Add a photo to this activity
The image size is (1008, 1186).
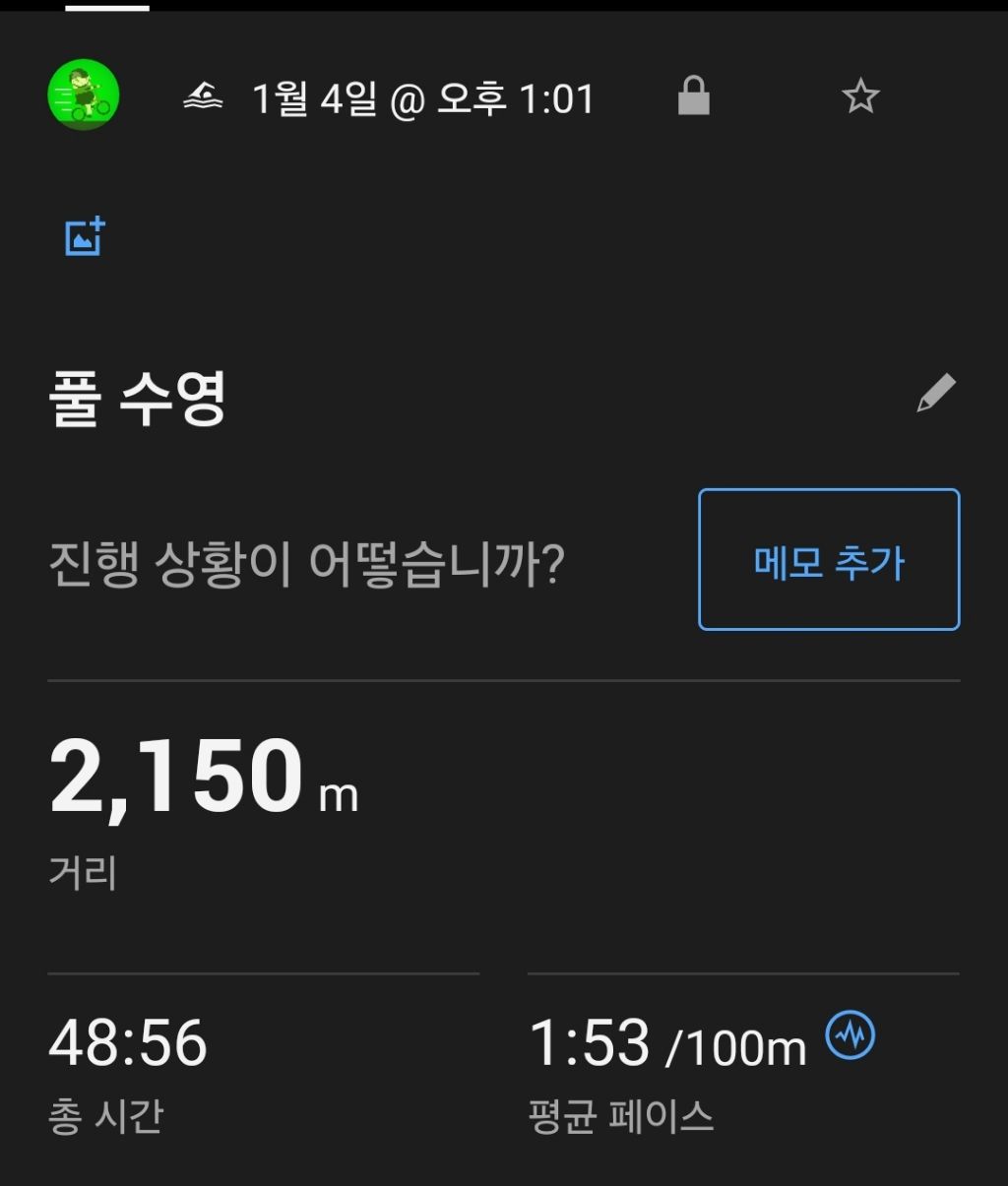point(85,236)
